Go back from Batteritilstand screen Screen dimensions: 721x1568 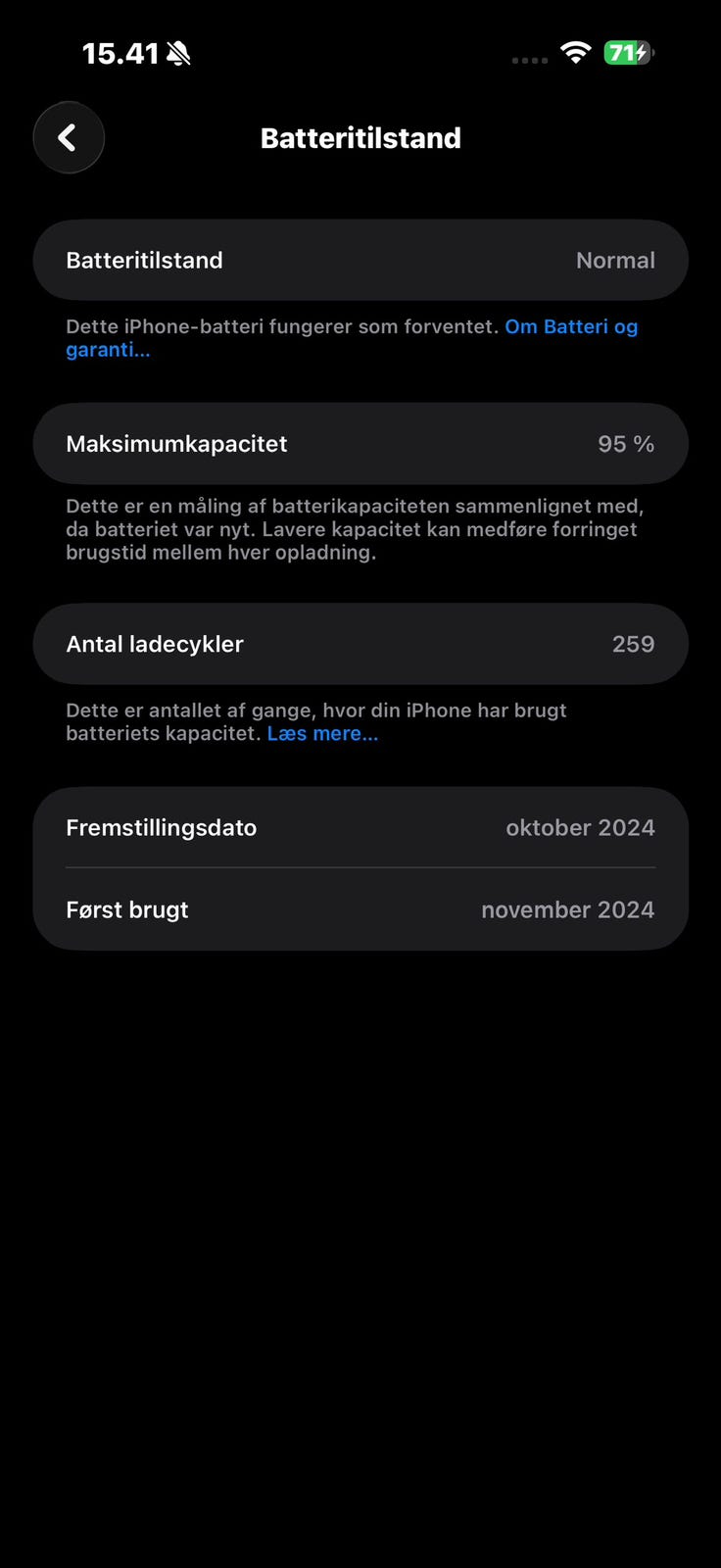pos(69,138)
